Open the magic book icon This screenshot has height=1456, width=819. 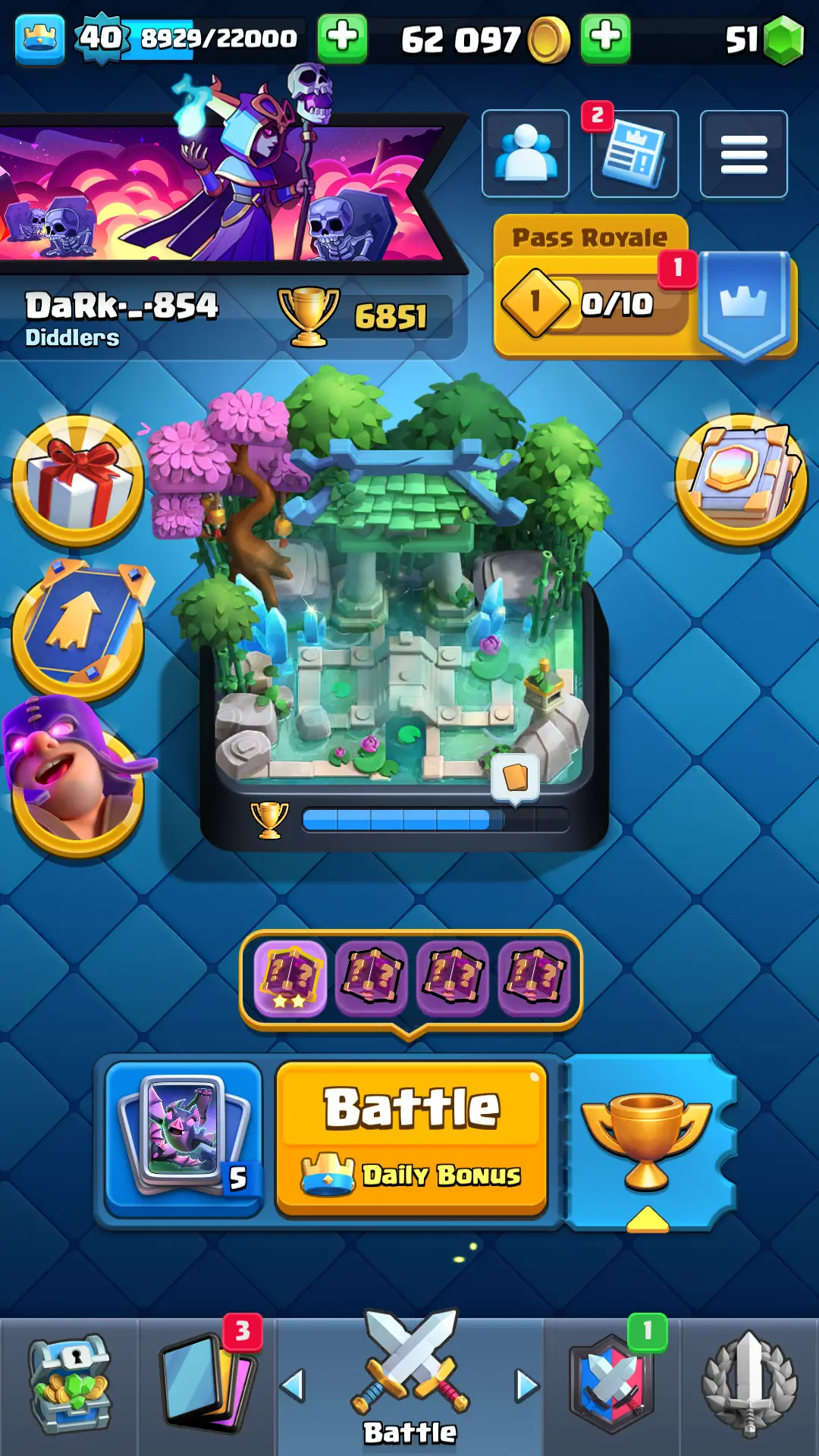click(741, 479)
